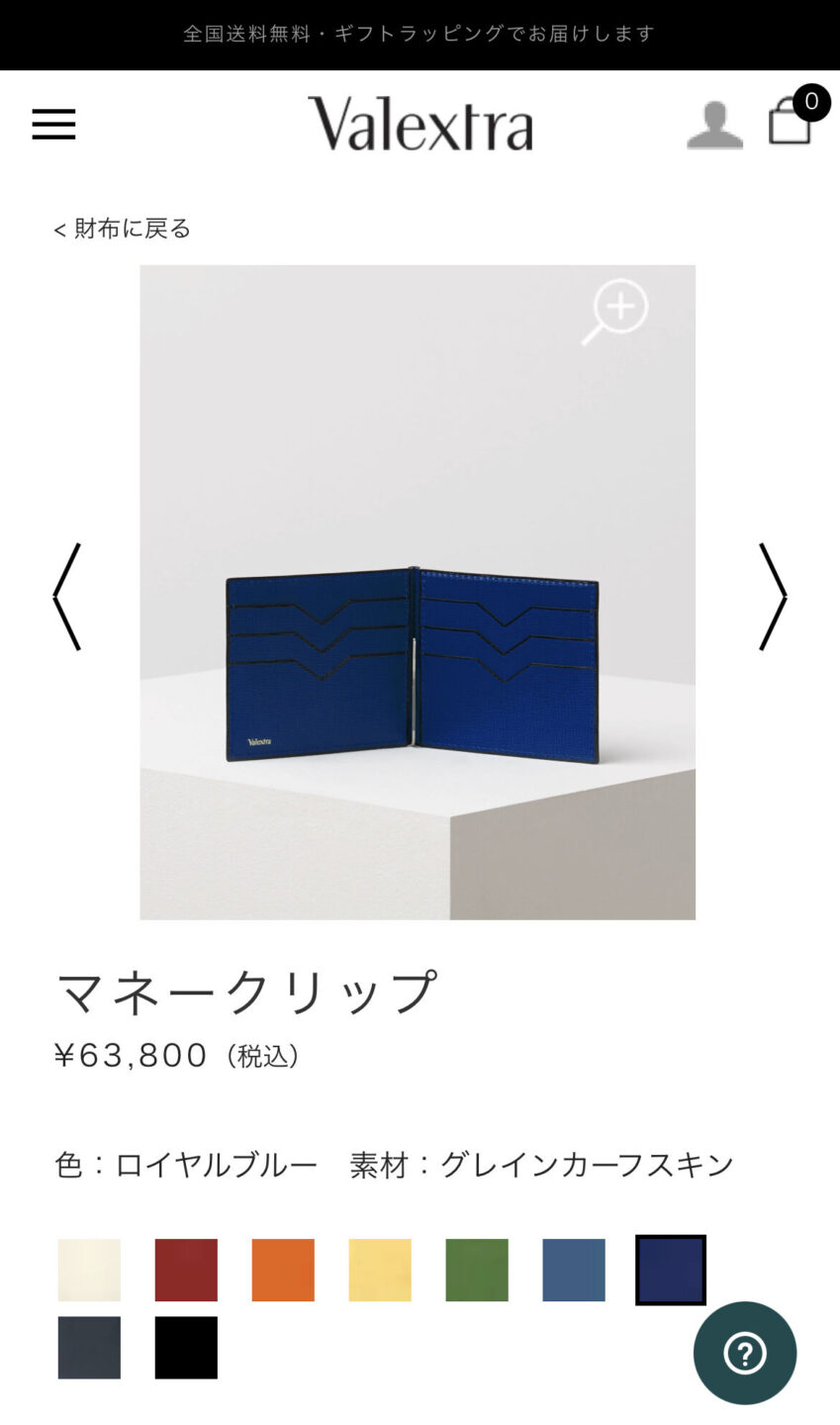
Task: Select the royal blue color swatch
Action: [671, 1270]
